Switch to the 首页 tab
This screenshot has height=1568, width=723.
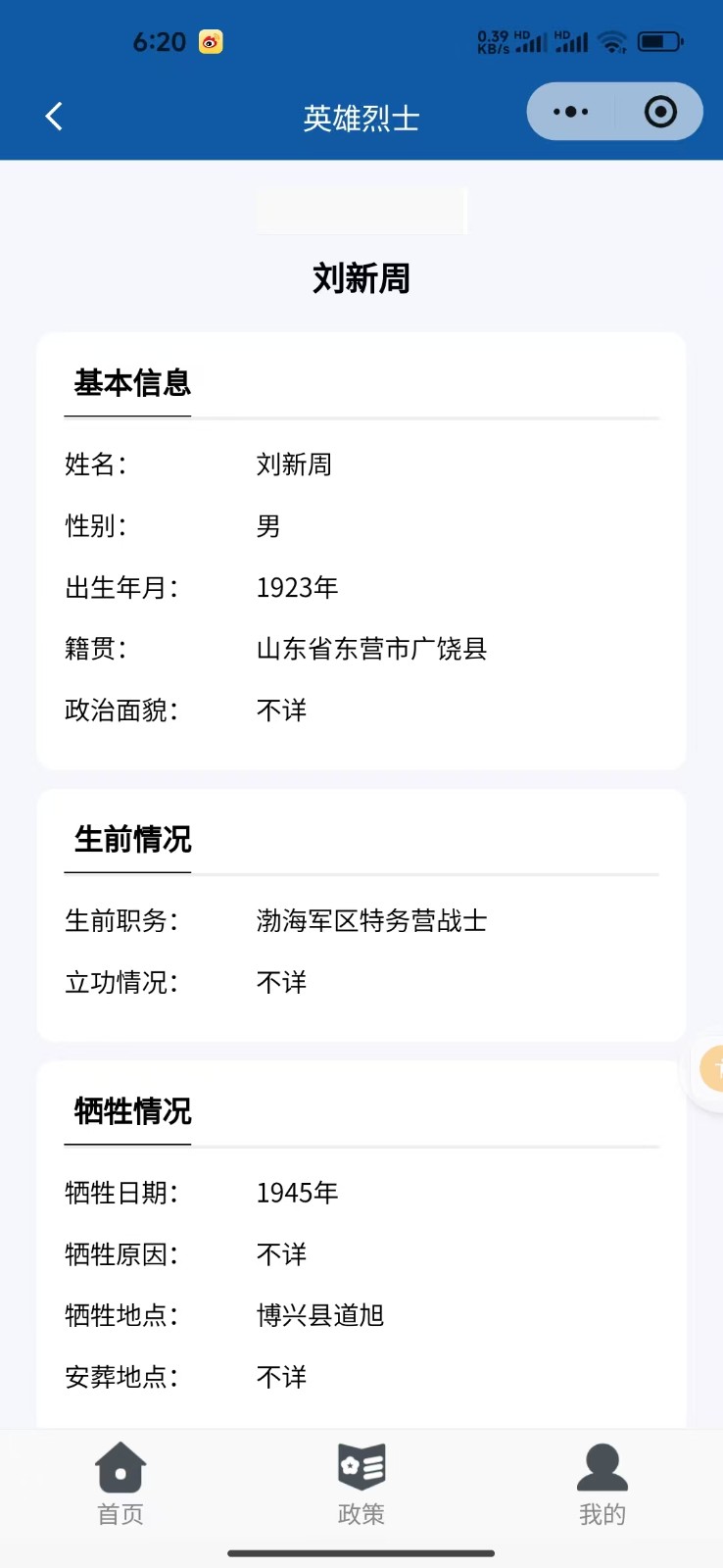tap(120, 1484)
